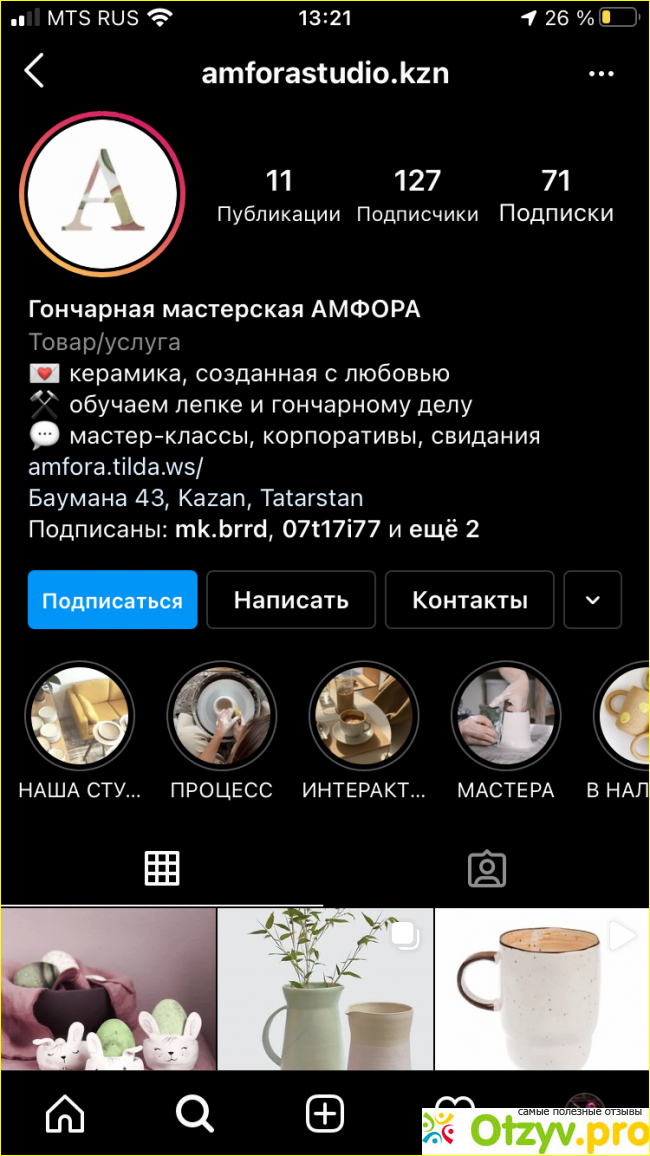Open the list of 71 Подписки

(556, 195)
